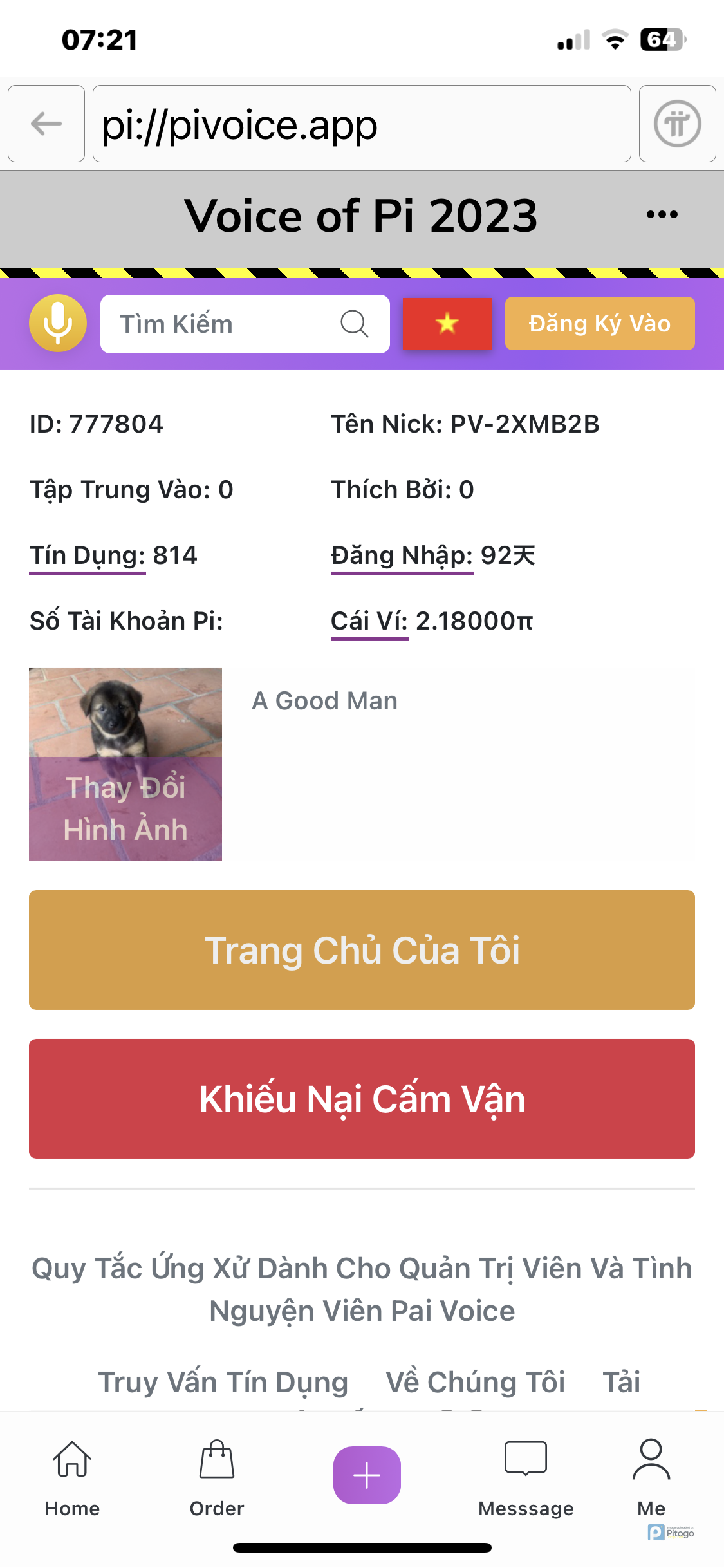This screenshot has height=1568, width=724.
Task: Tap the yellow microphone icon
Action: click(x=58, y=323)
